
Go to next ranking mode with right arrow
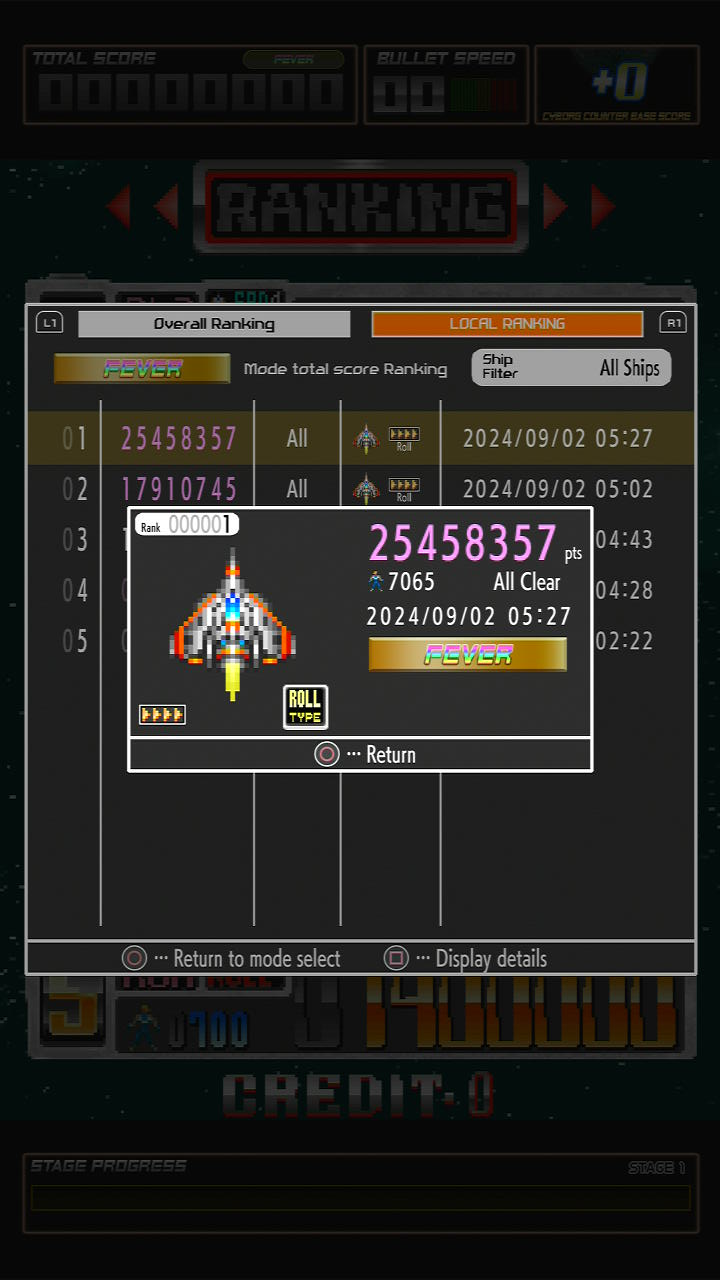coord(556,207)
